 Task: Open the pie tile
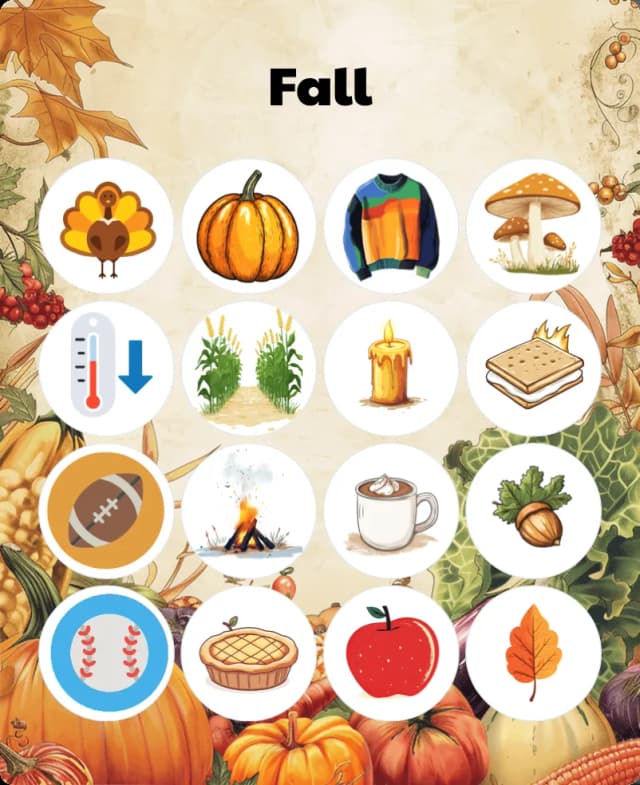[x=248, y=653]
